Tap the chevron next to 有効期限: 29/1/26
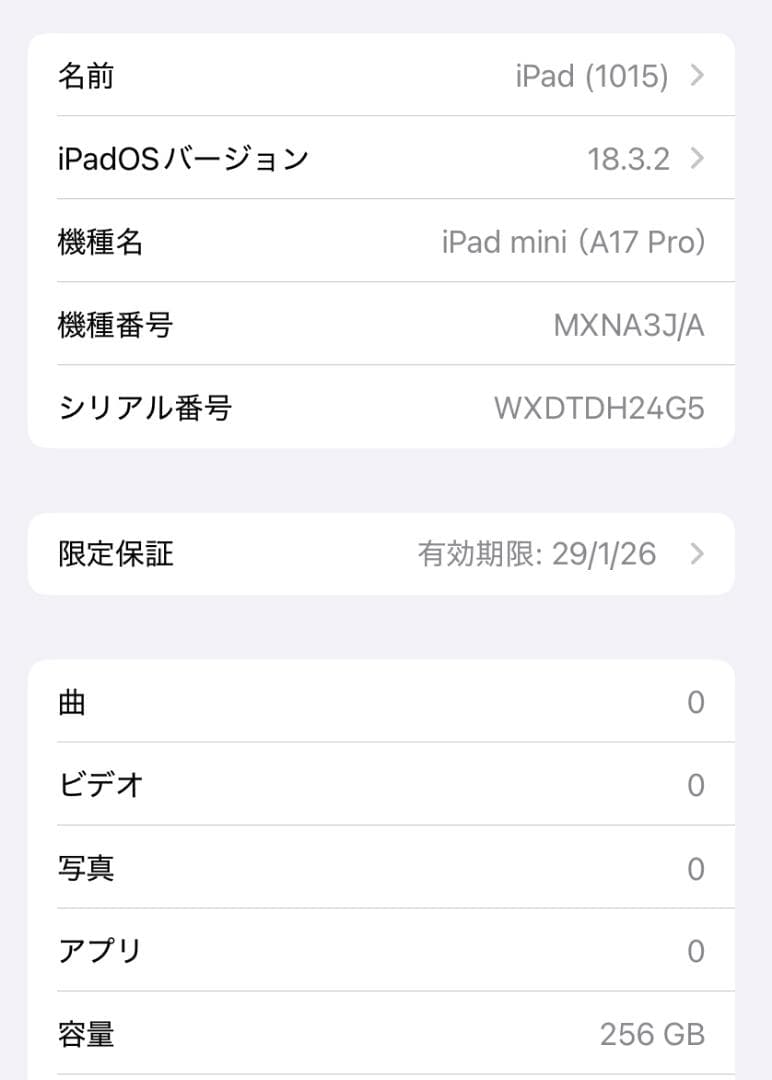 695,554
